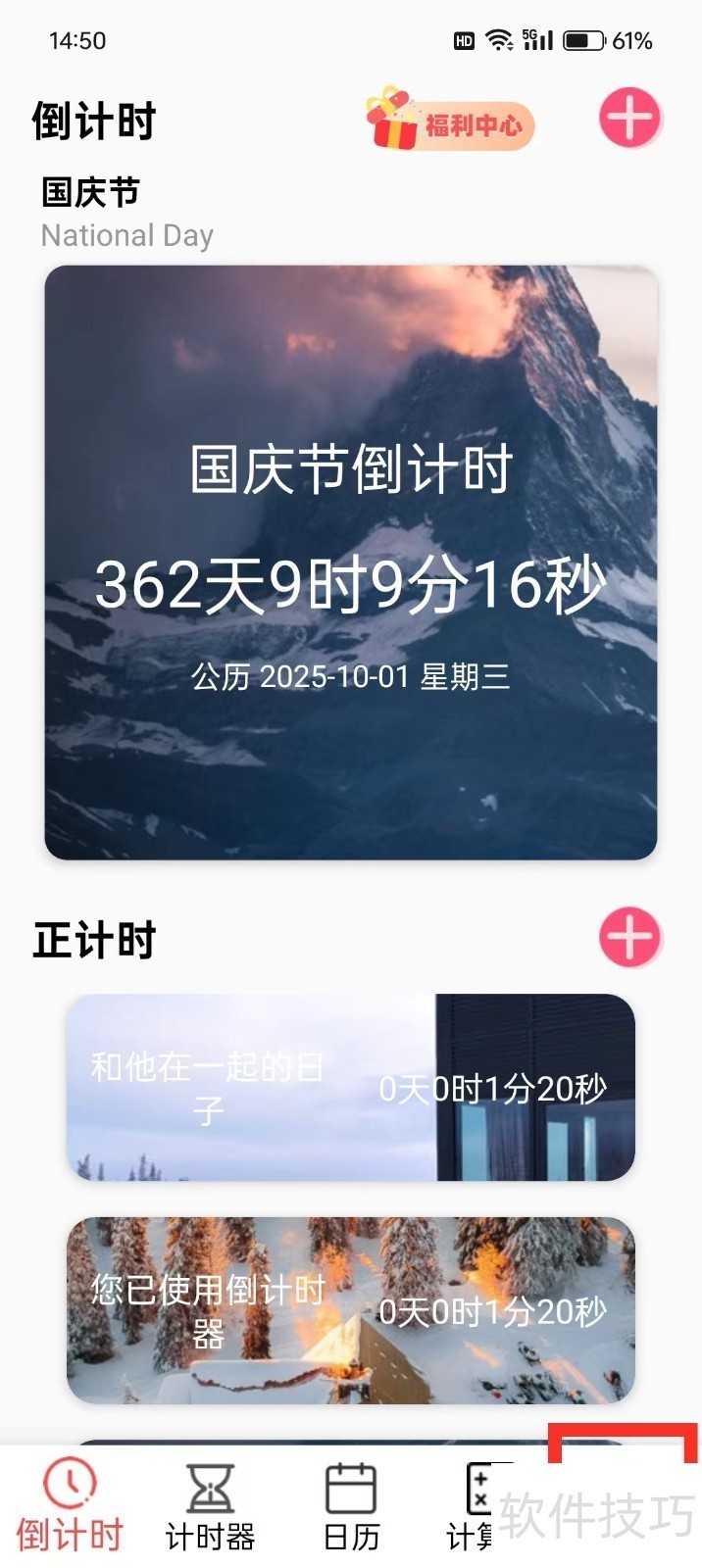Open the 国庆节倒计时 card
Viewport: 702px width, 1568px height.
[351, 563]
